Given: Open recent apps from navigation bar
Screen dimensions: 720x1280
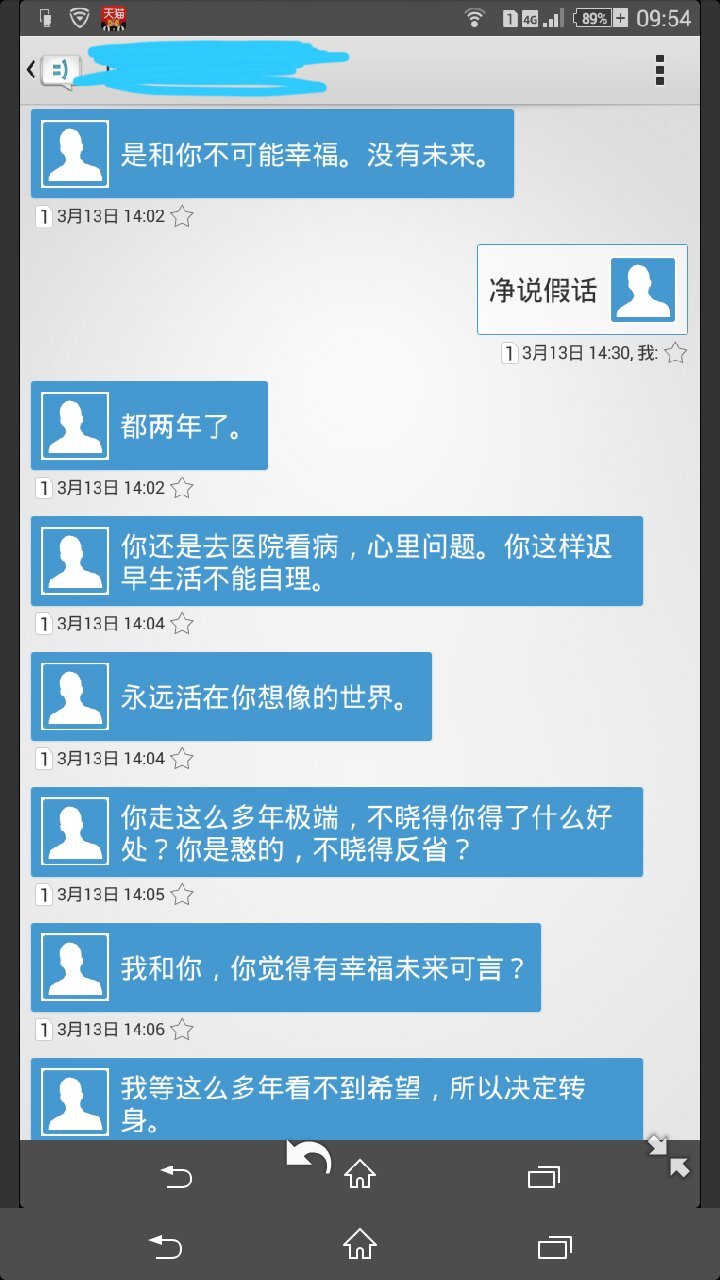Looking at the screenshot, I should (554, 1246).
